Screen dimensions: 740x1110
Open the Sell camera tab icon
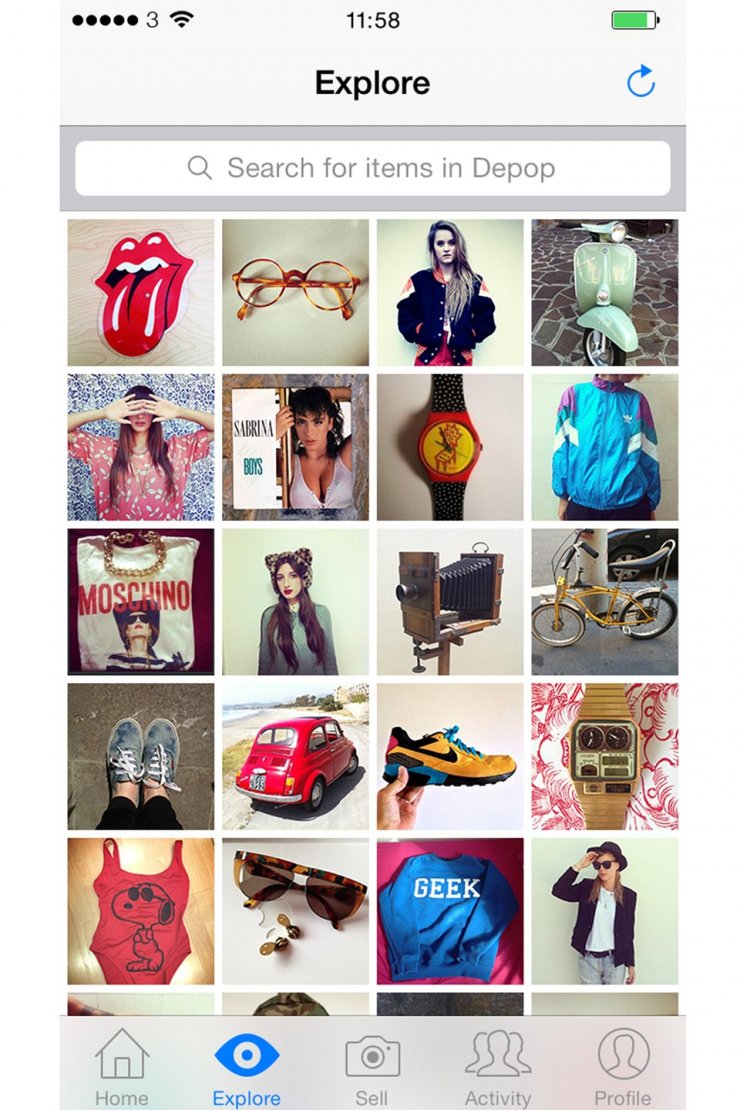click(371, 1055)
